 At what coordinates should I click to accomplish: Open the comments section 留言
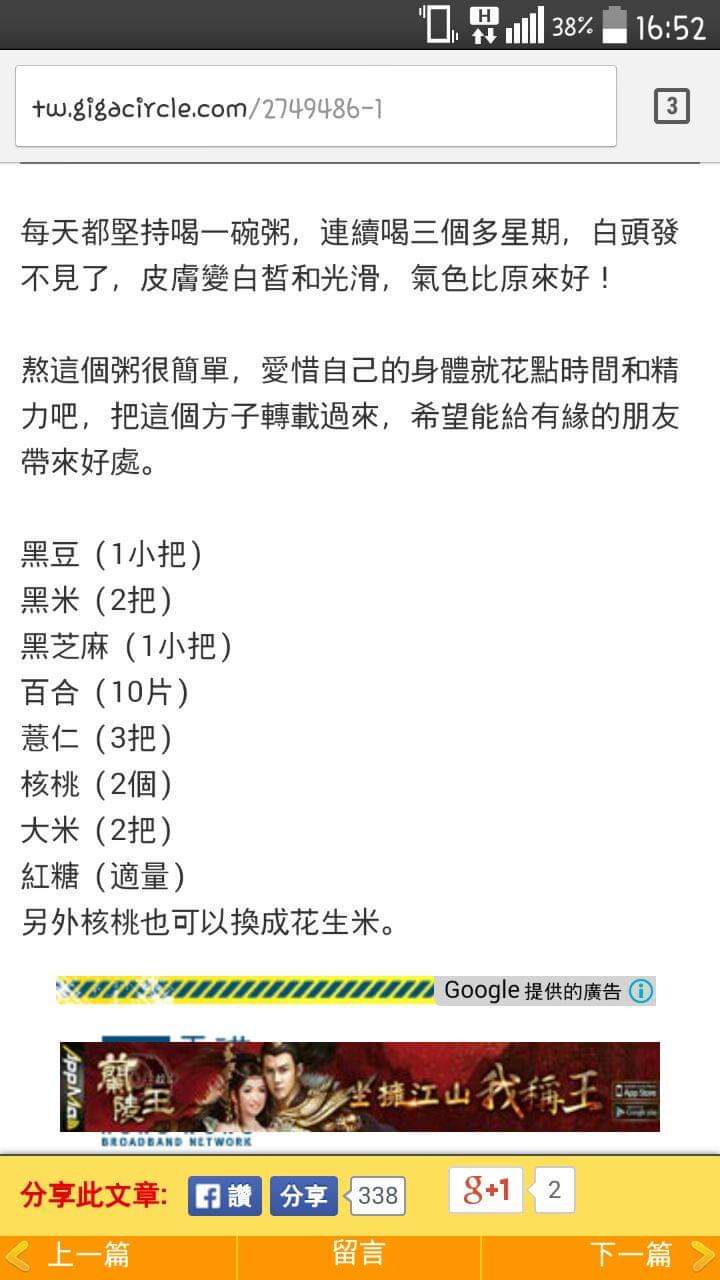point(358,1254)
